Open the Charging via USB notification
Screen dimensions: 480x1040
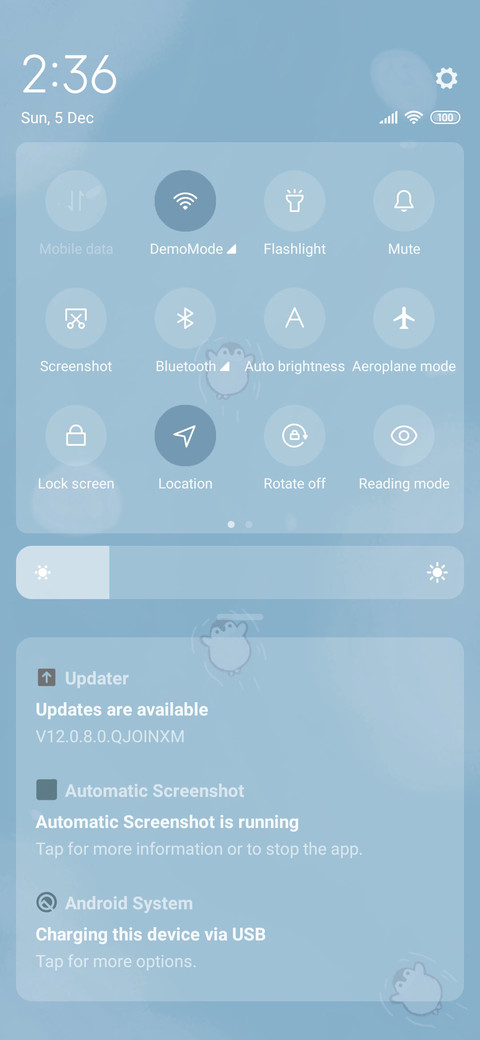click(x=240, y=932)
